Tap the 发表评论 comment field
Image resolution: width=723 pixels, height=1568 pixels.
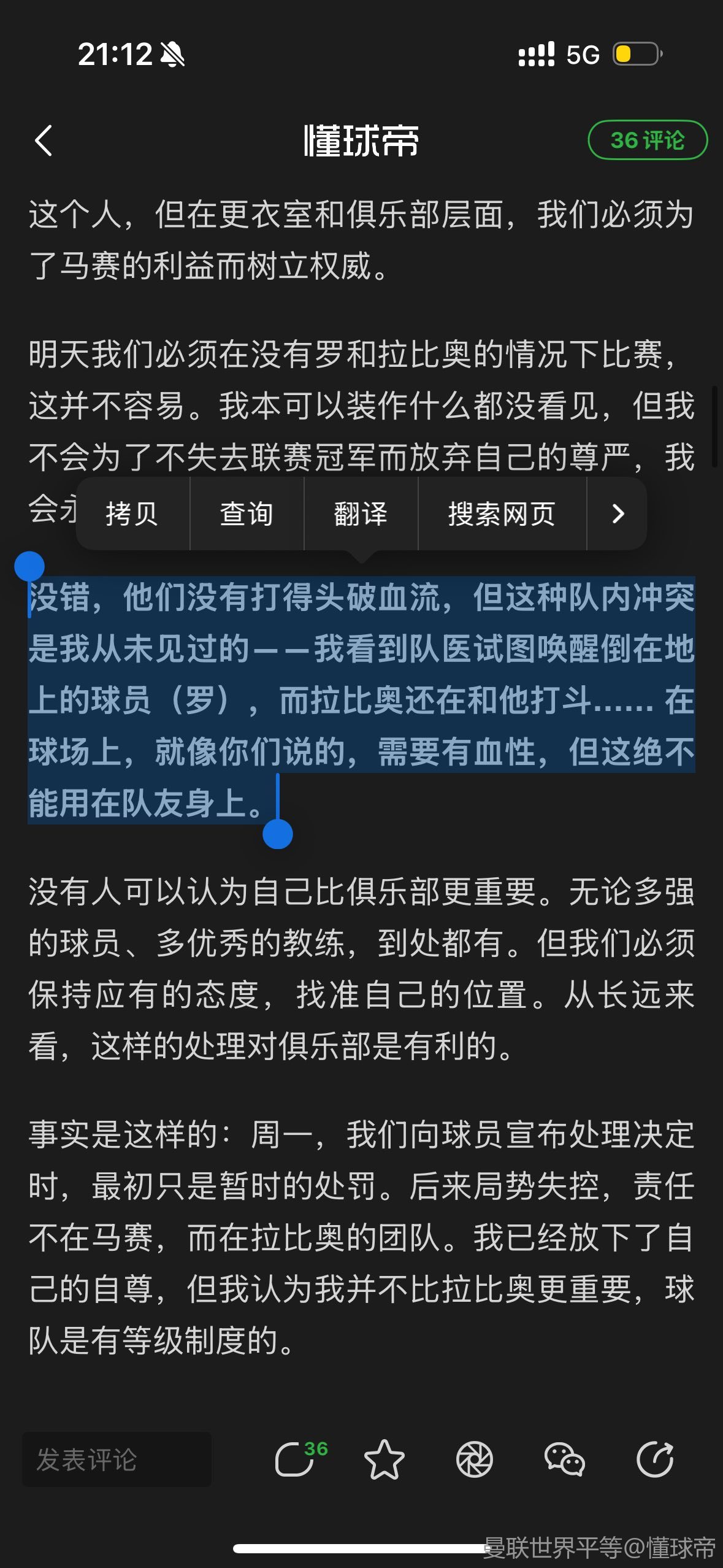point(117,1459)
